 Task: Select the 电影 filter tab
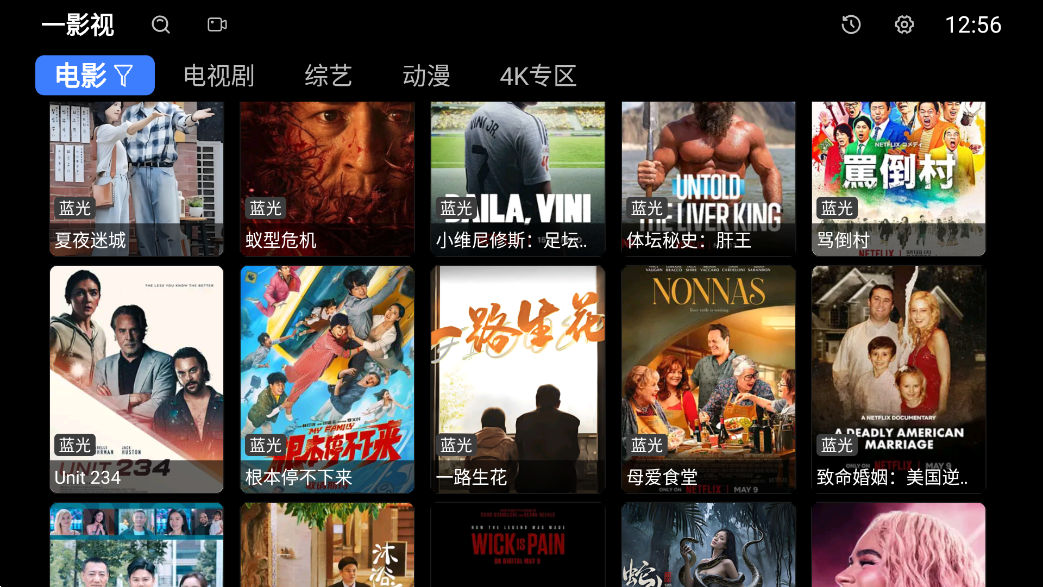(95, 75)
